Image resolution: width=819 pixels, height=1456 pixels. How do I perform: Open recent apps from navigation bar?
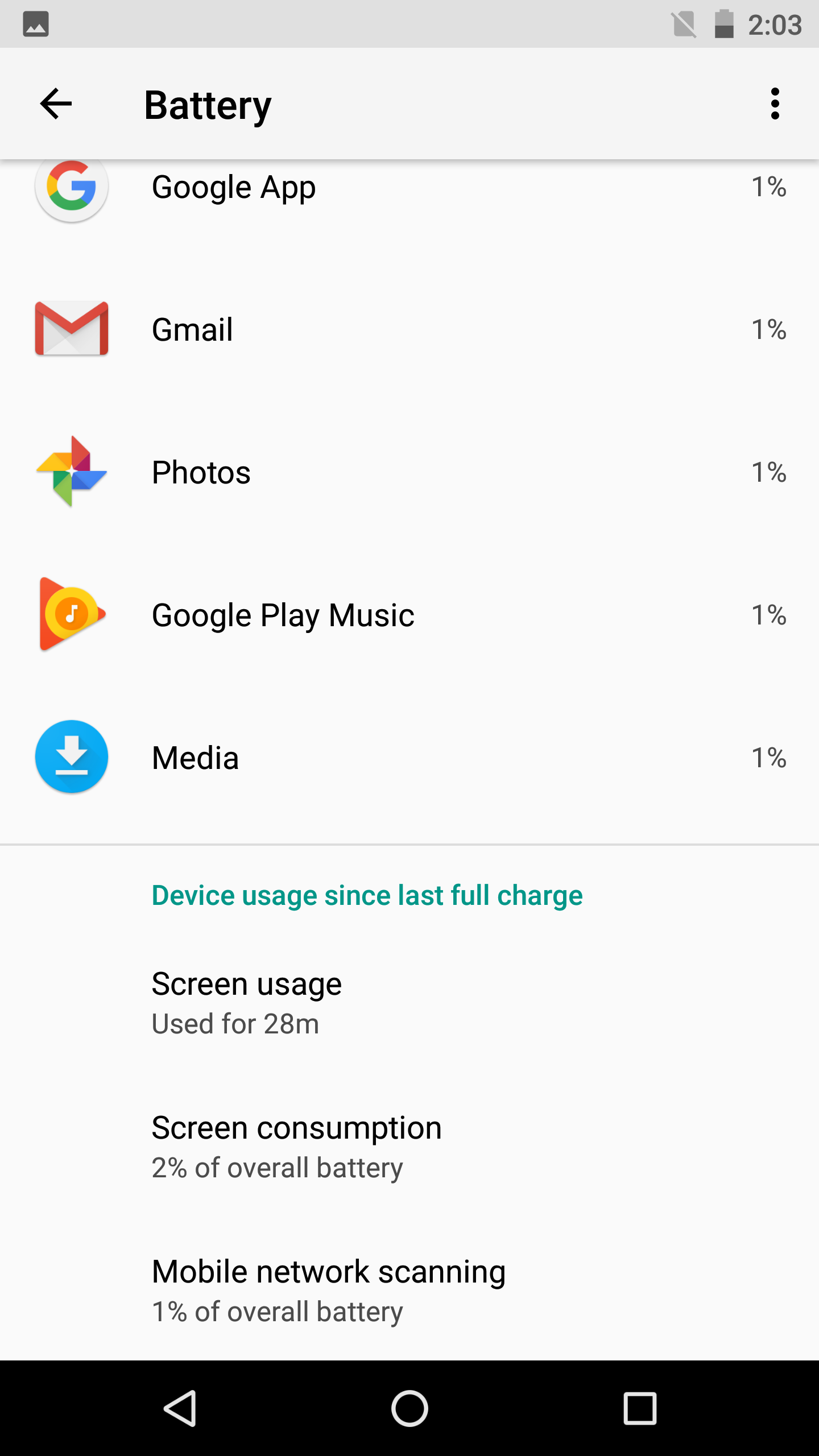[640, 1408]
